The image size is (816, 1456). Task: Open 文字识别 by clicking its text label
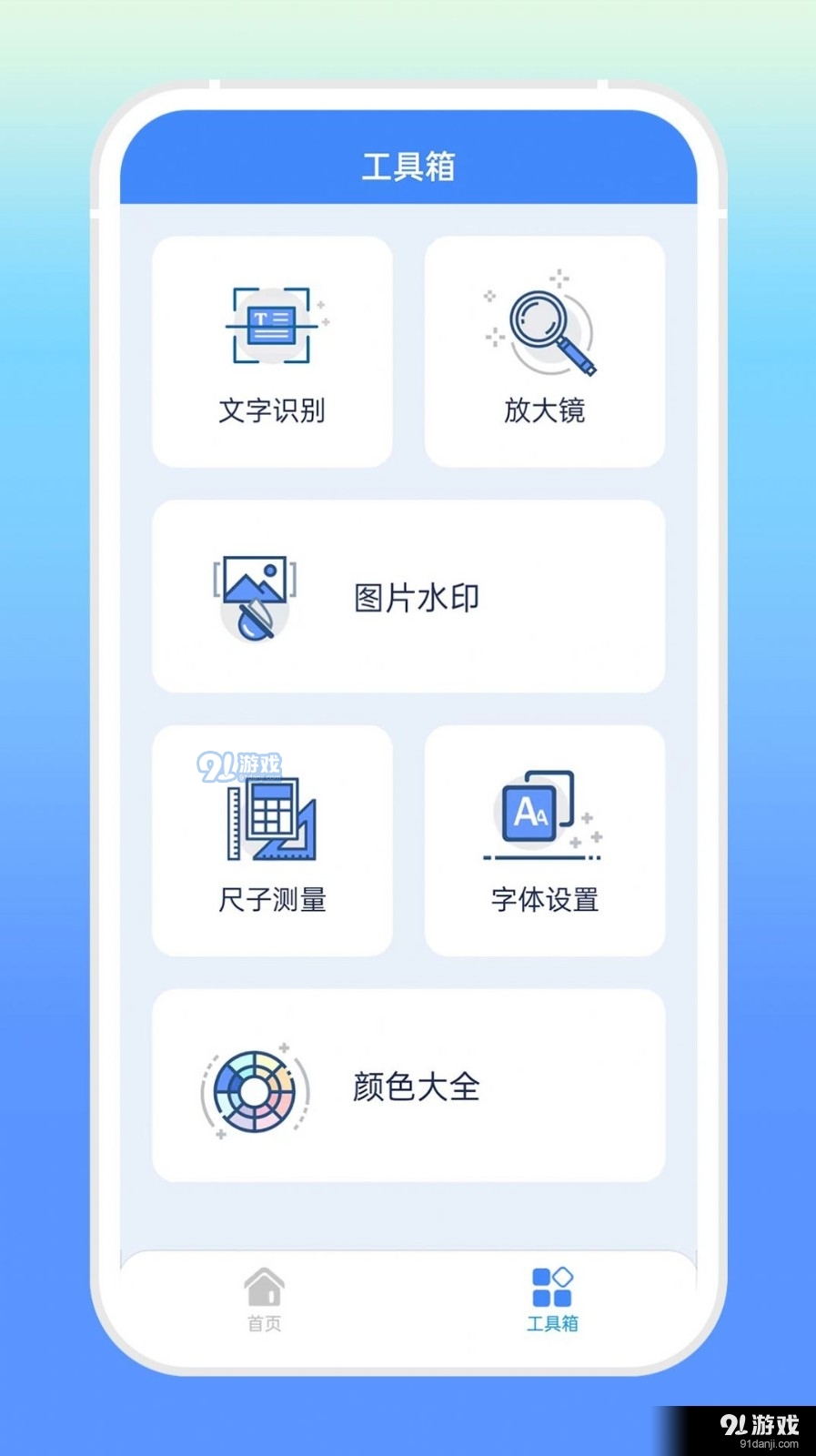tap(271, 411)
